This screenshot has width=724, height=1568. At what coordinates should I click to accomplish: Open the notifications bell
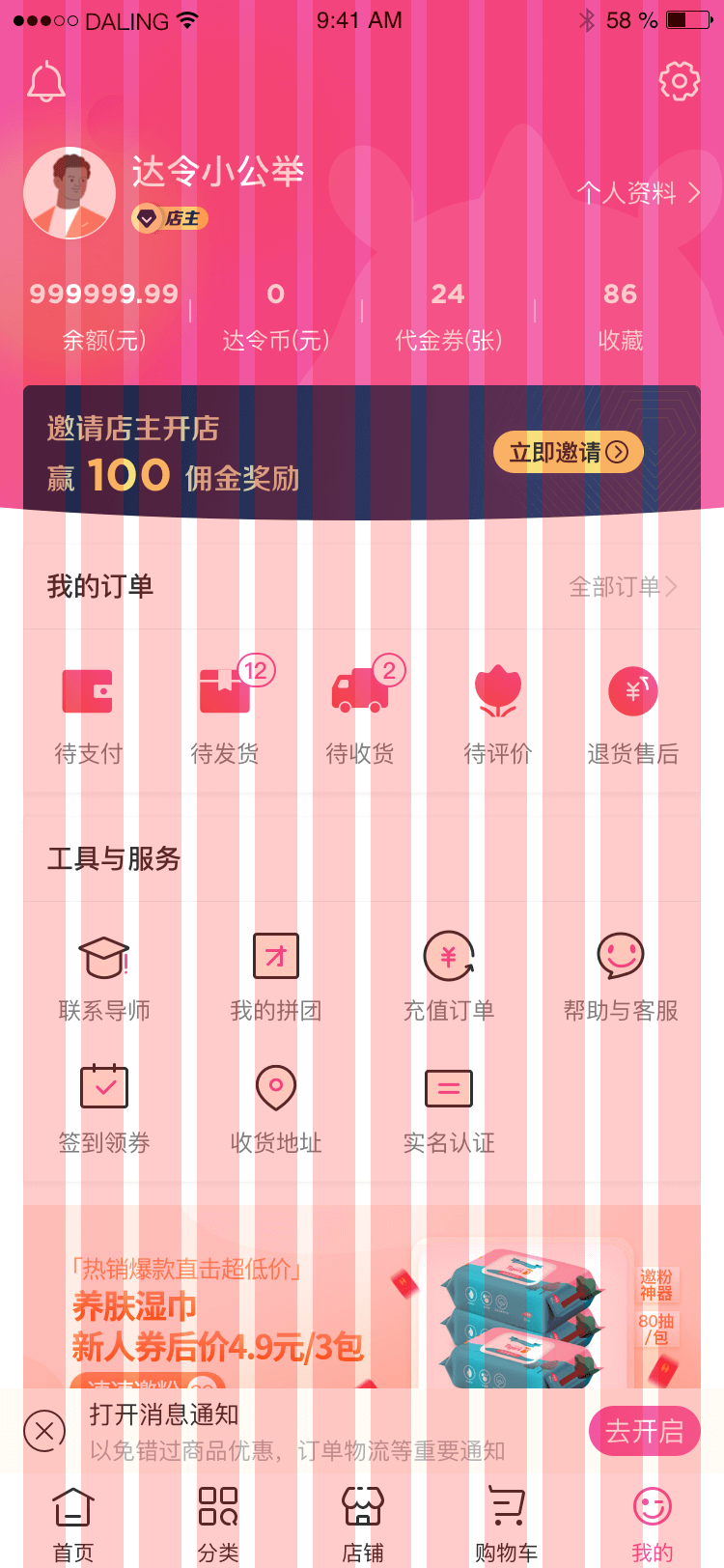45,83
